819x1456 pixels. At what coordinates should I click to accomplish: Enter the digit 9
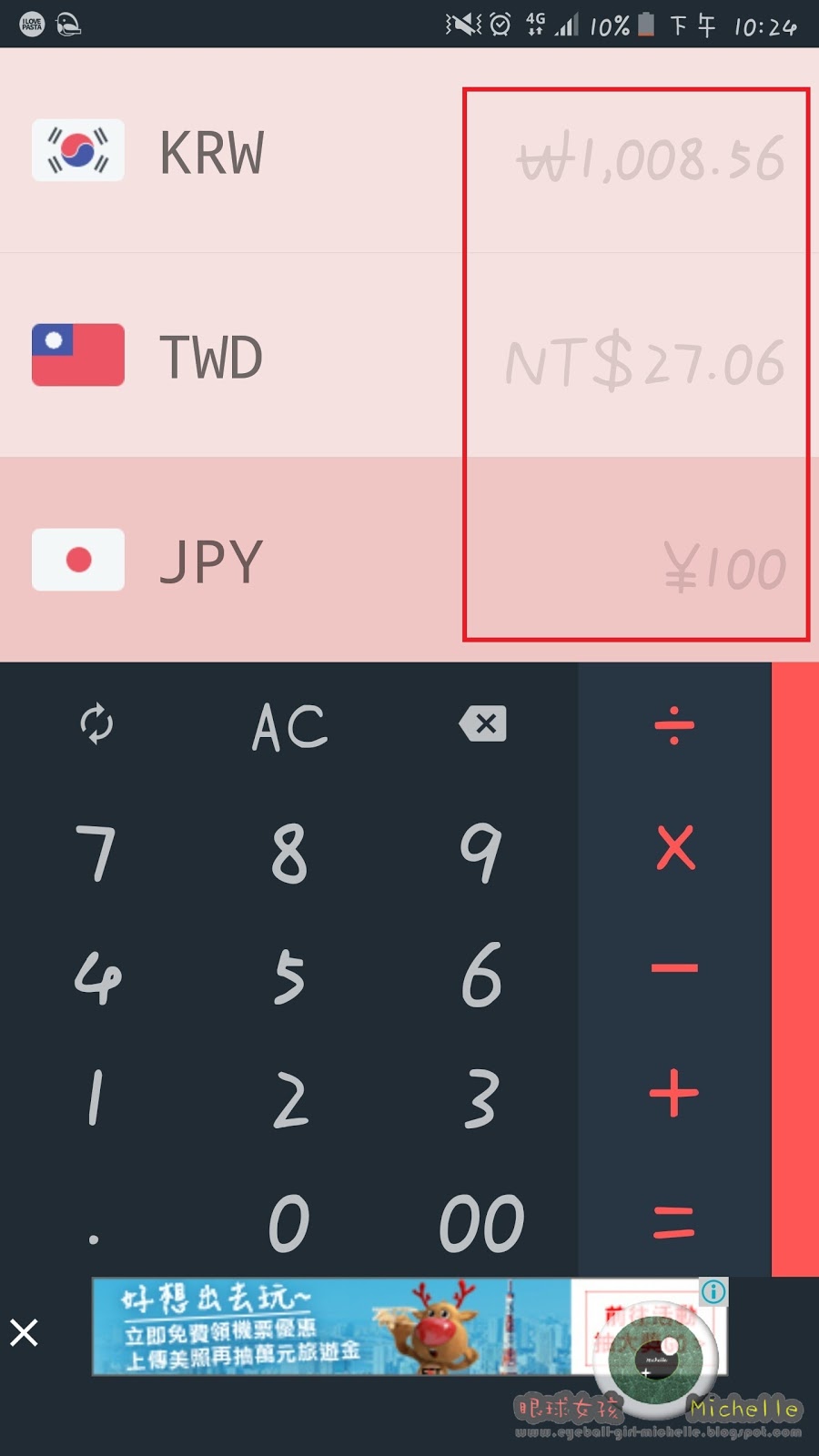pyautogui.click(x=480, y=853)
